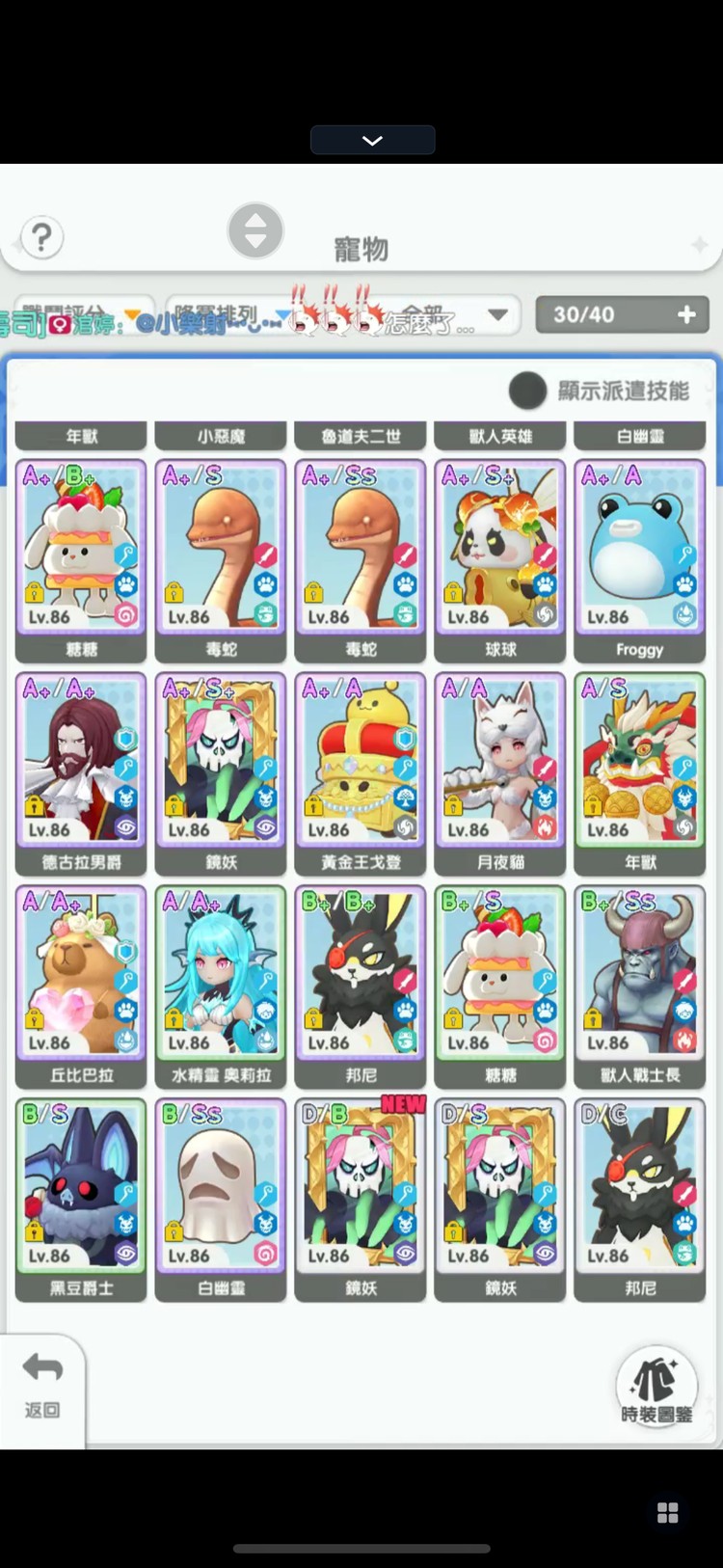The height and width of the screenshot is (1568, 723).
Task: Open the NEW 鏡妖 pet card
Action: pyautogui.click(x=360, y=1198)
